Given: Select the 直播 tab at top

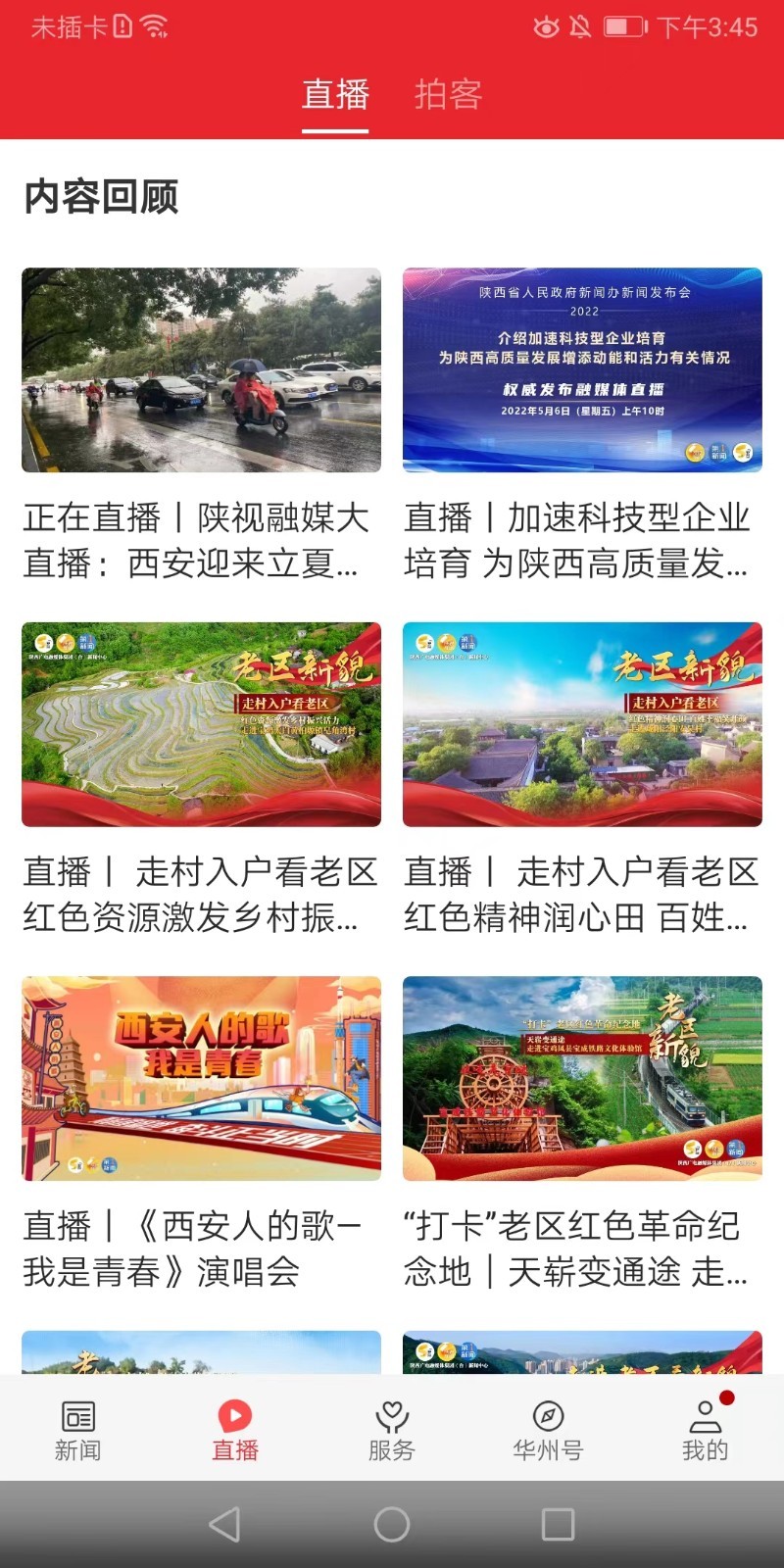Looking at the screenshot, I should (x=336, y=95).
